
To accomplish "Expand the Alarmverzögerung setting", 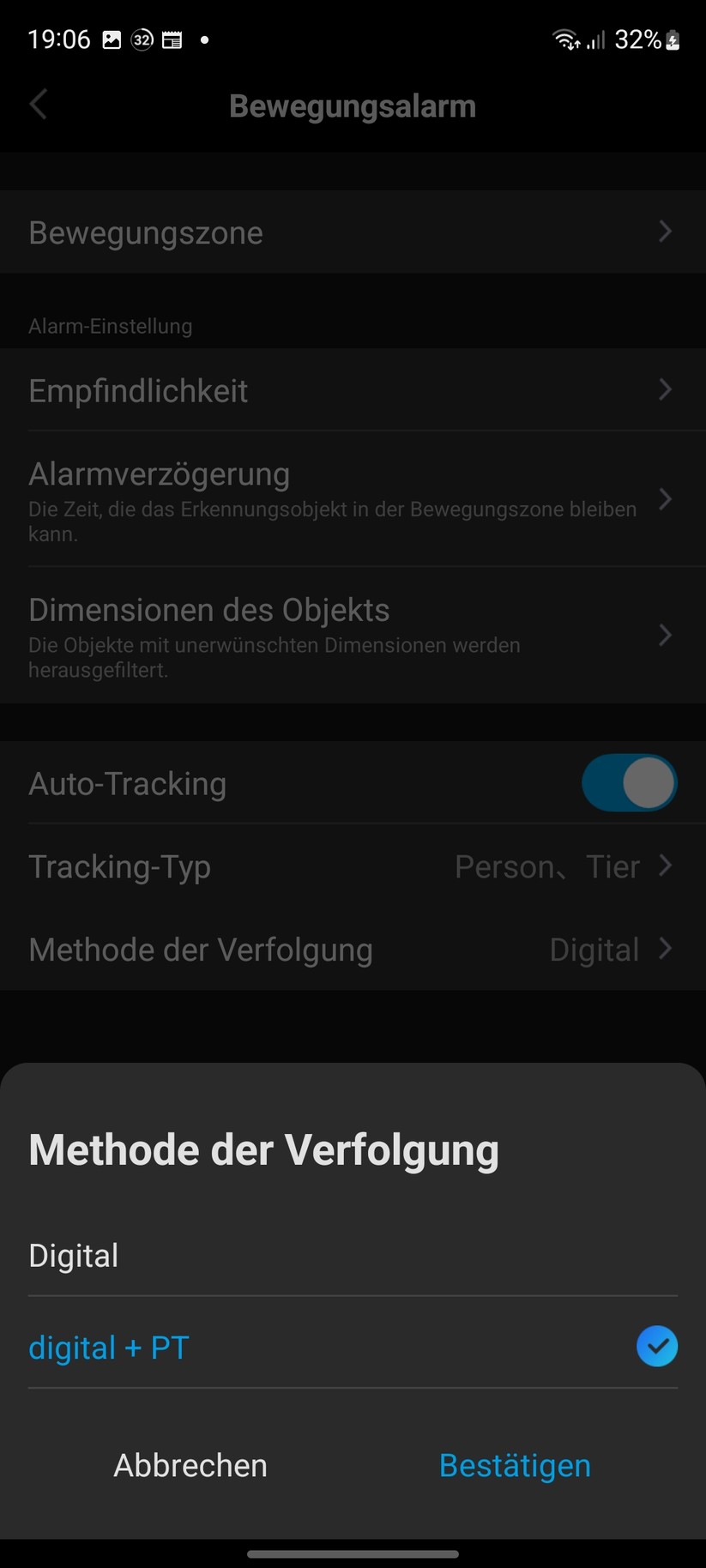I will (353, 498).
